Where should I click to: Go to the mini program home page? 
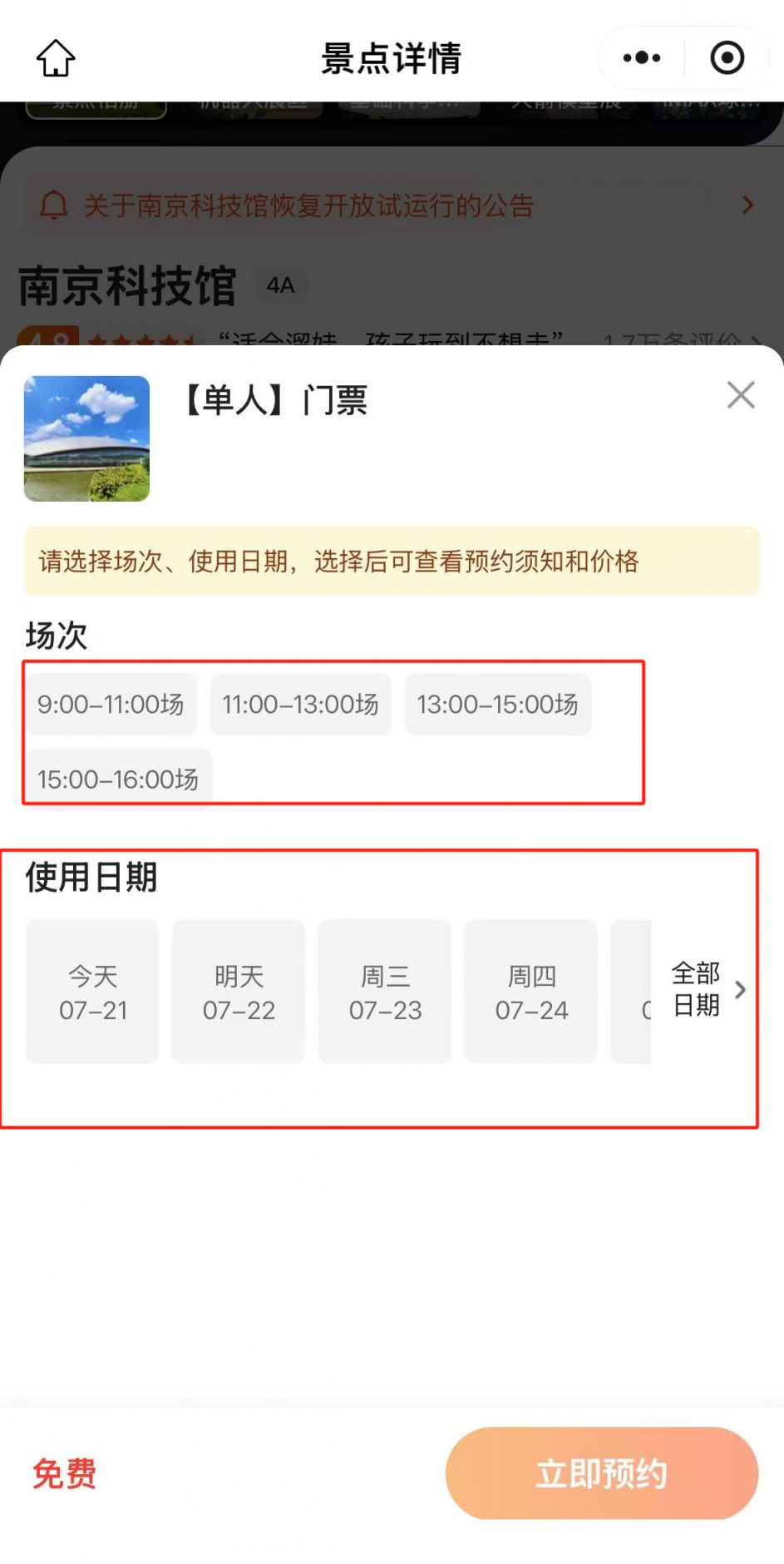click(56, 58)
